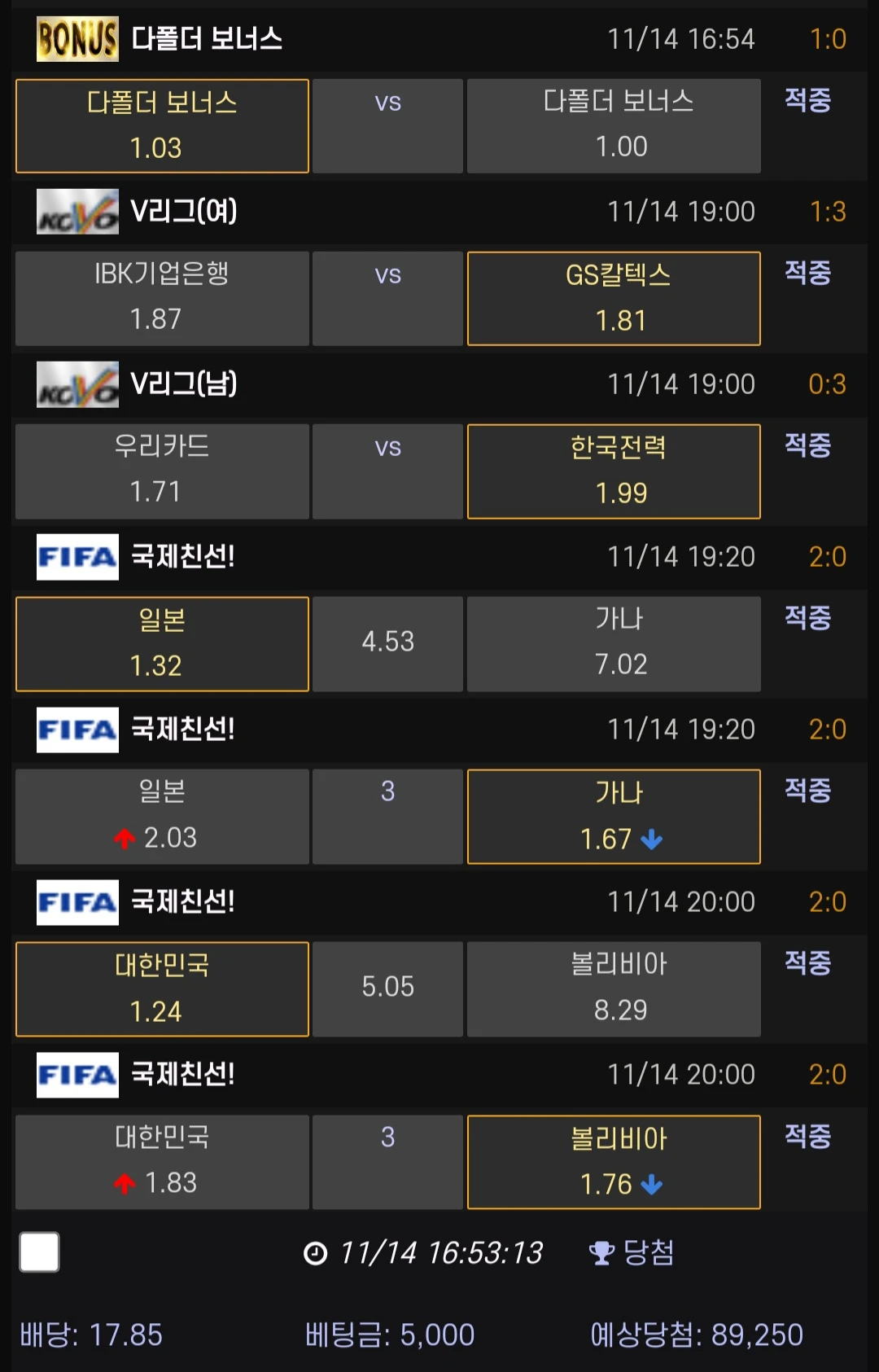Image resolution: width=879 pixels, height=1372 pixels.
Task: Click the FIFA icon on the last 국제친선 row
Action: click(77, 1075)
